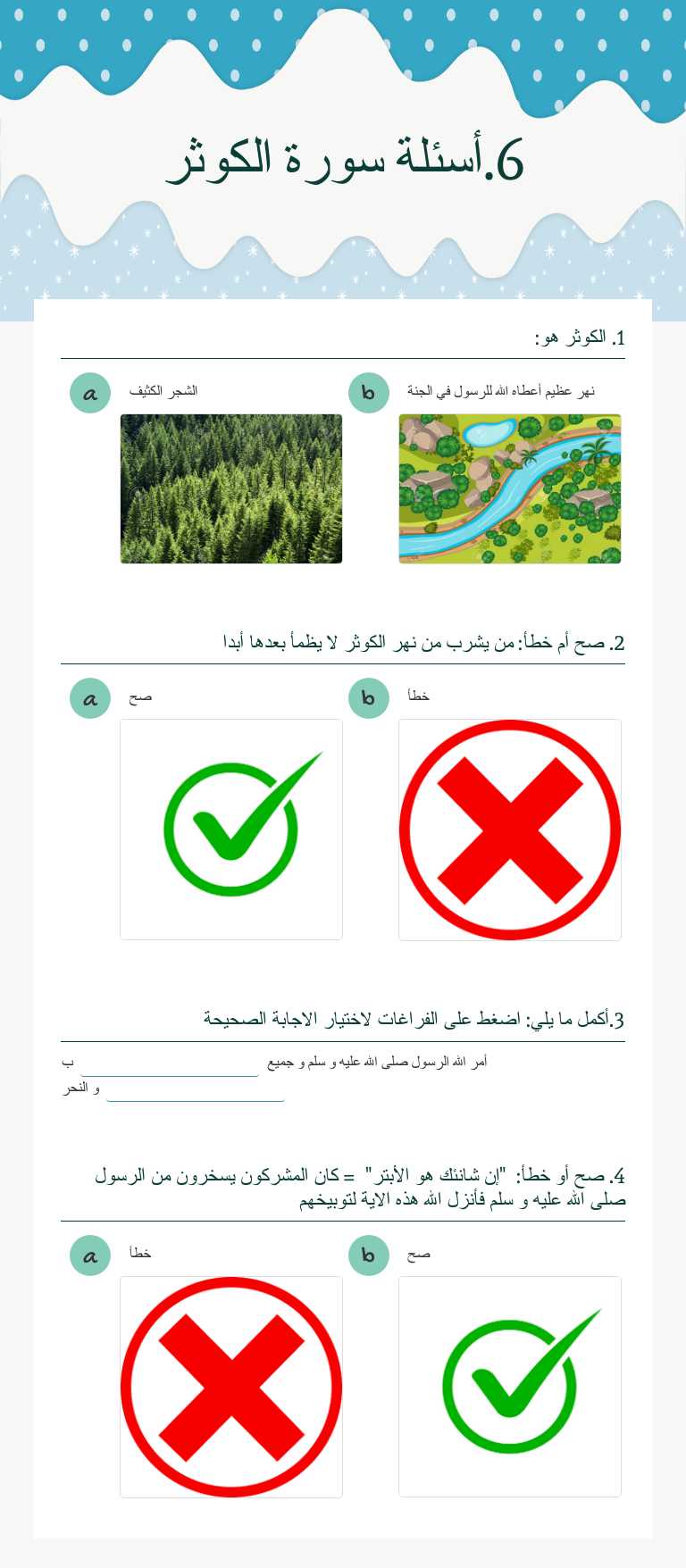Click the 'a' letter badge in question 1

(89, 393)
